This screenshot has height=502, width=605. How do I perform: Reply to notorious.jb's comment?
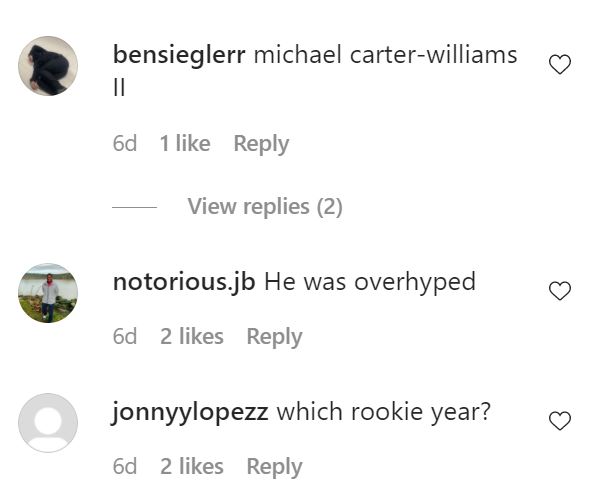click(x=274, y=337)
